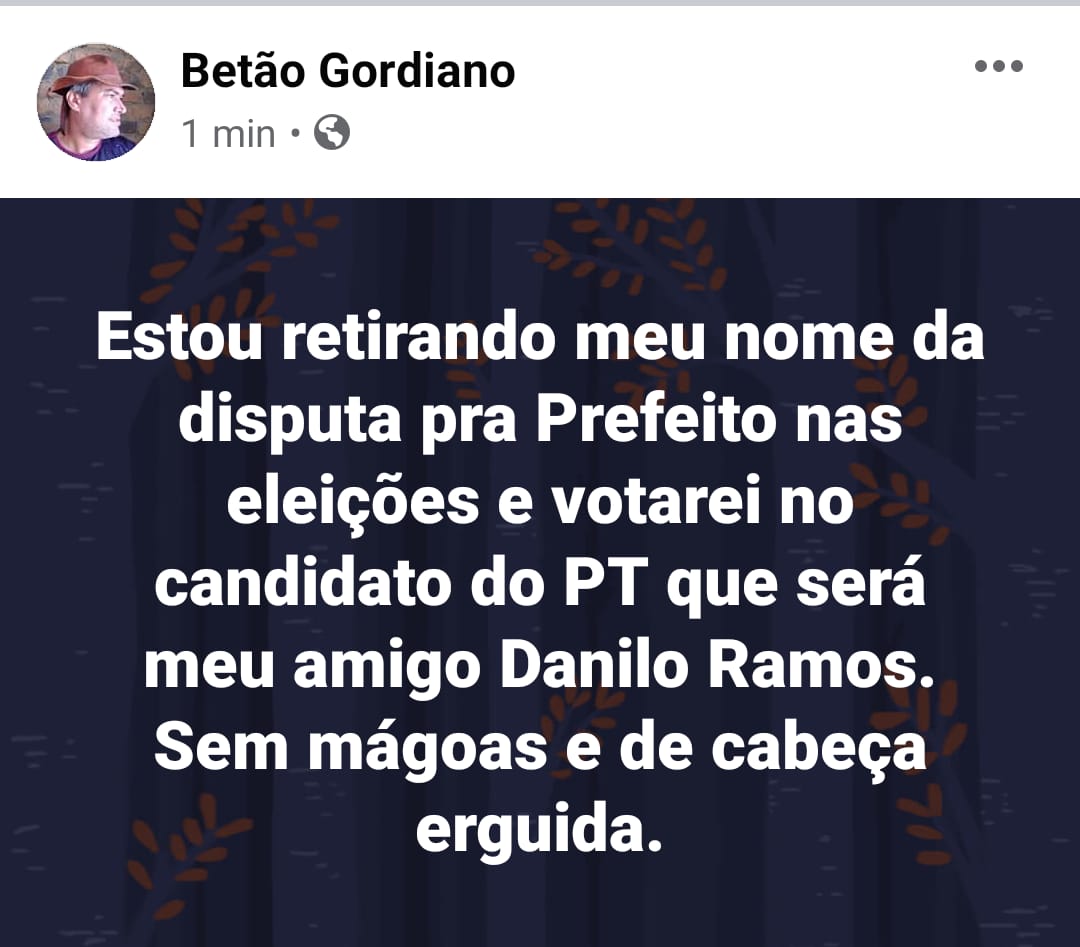
Task: Open the Betão Gordiano profile name link
Action: [347, 71]
